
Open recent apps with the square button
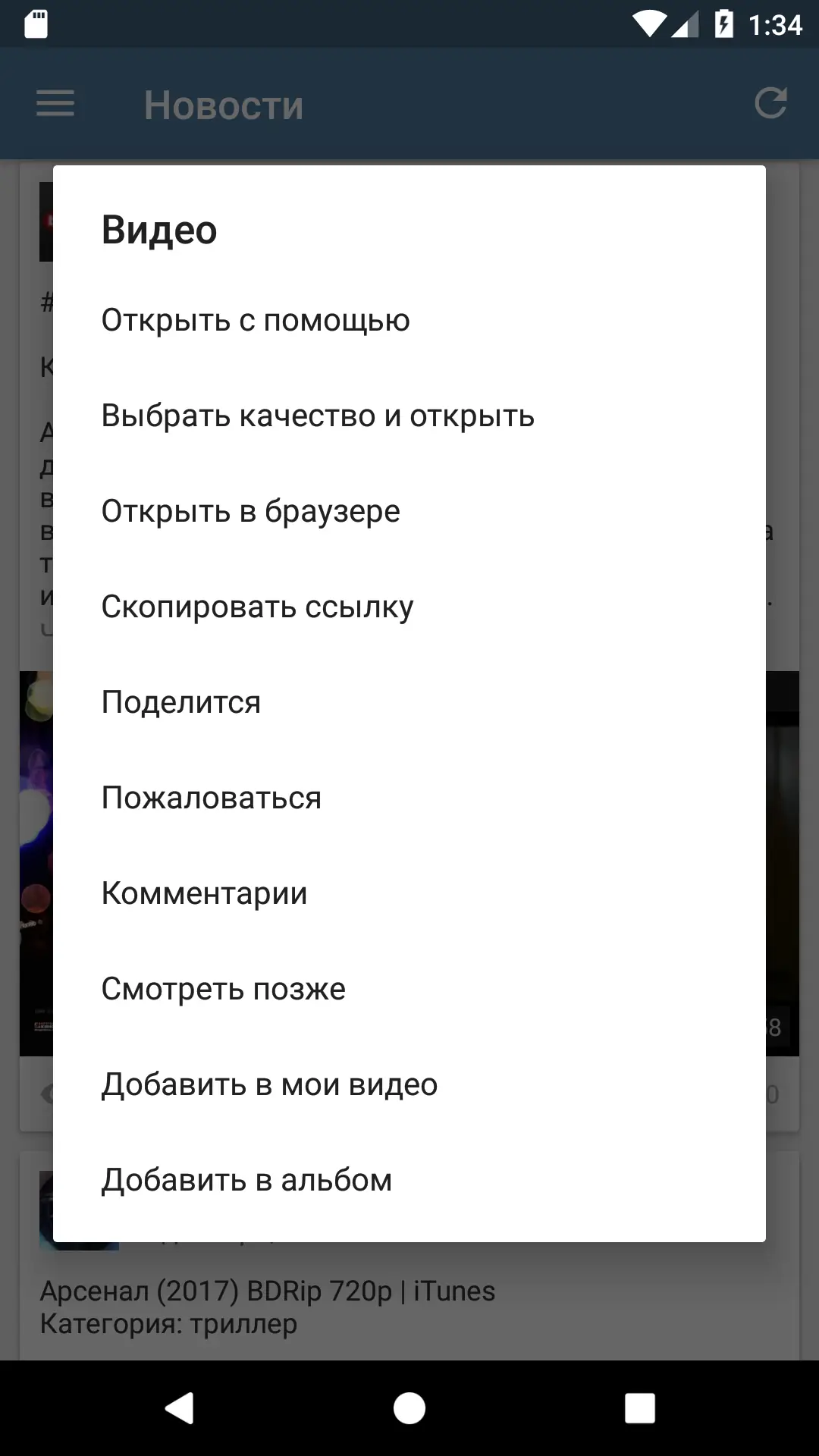tap(639, 1408)
